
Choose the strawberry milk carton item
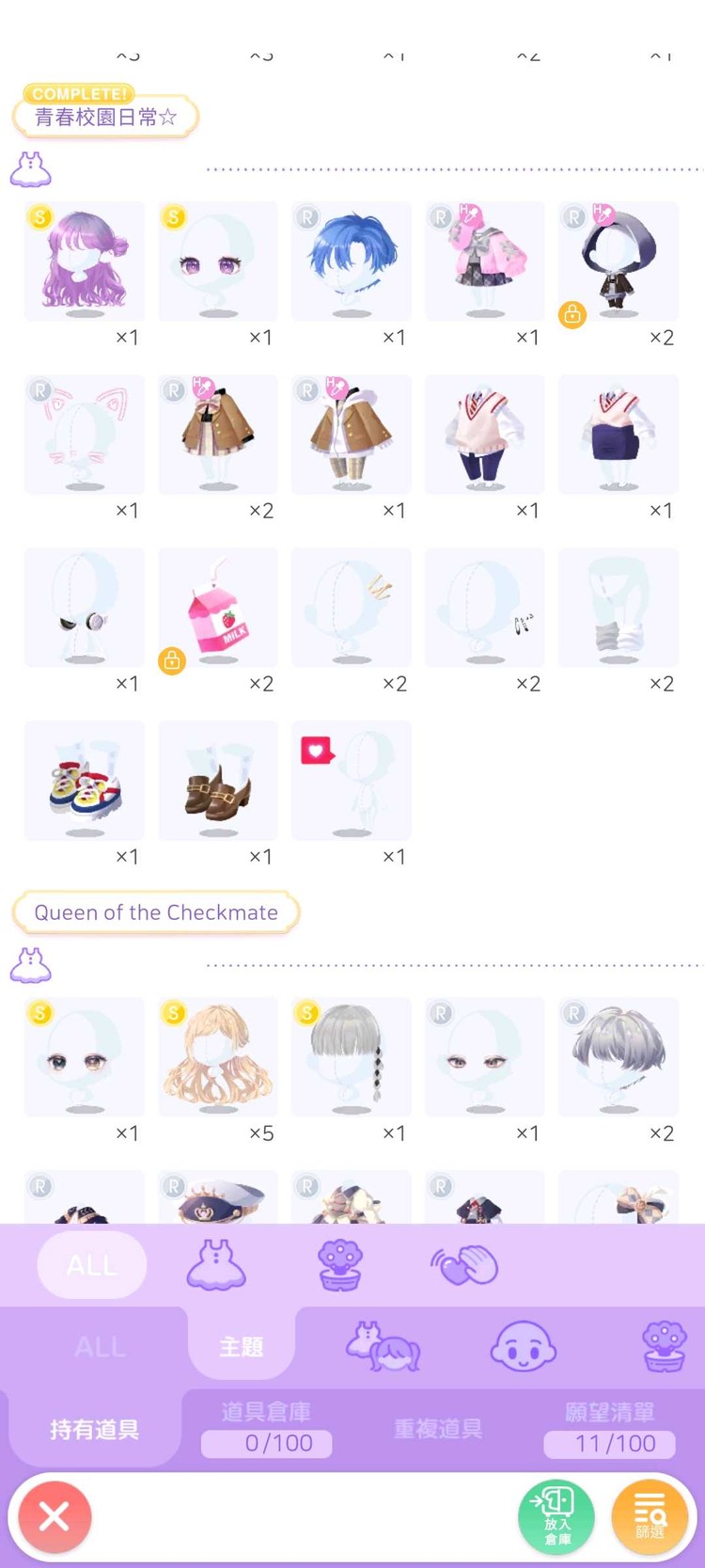point(218,608)
